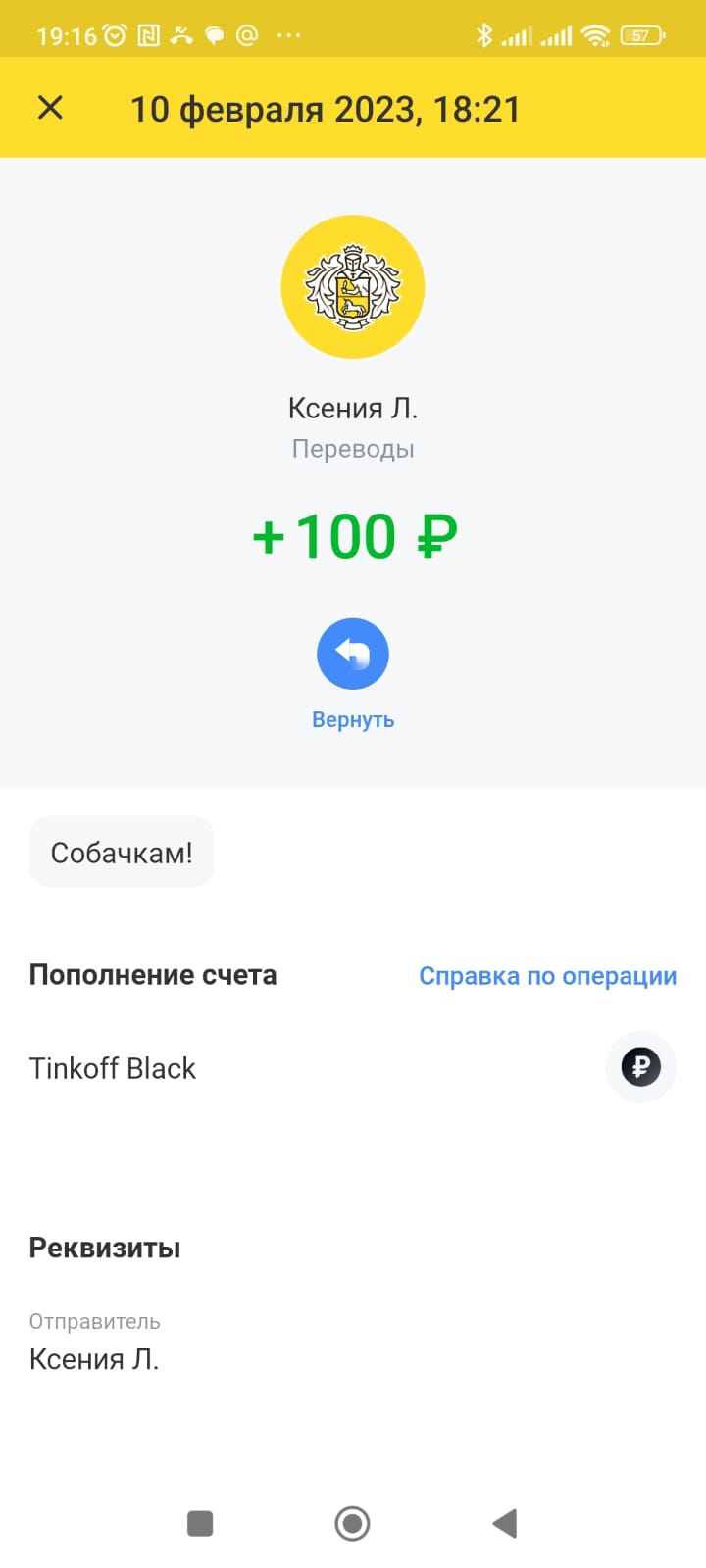Image resolution: width=706 pixels, height=1568 pixels.
Task: Open Справка по операции link
Action: [x=547, y=976]
